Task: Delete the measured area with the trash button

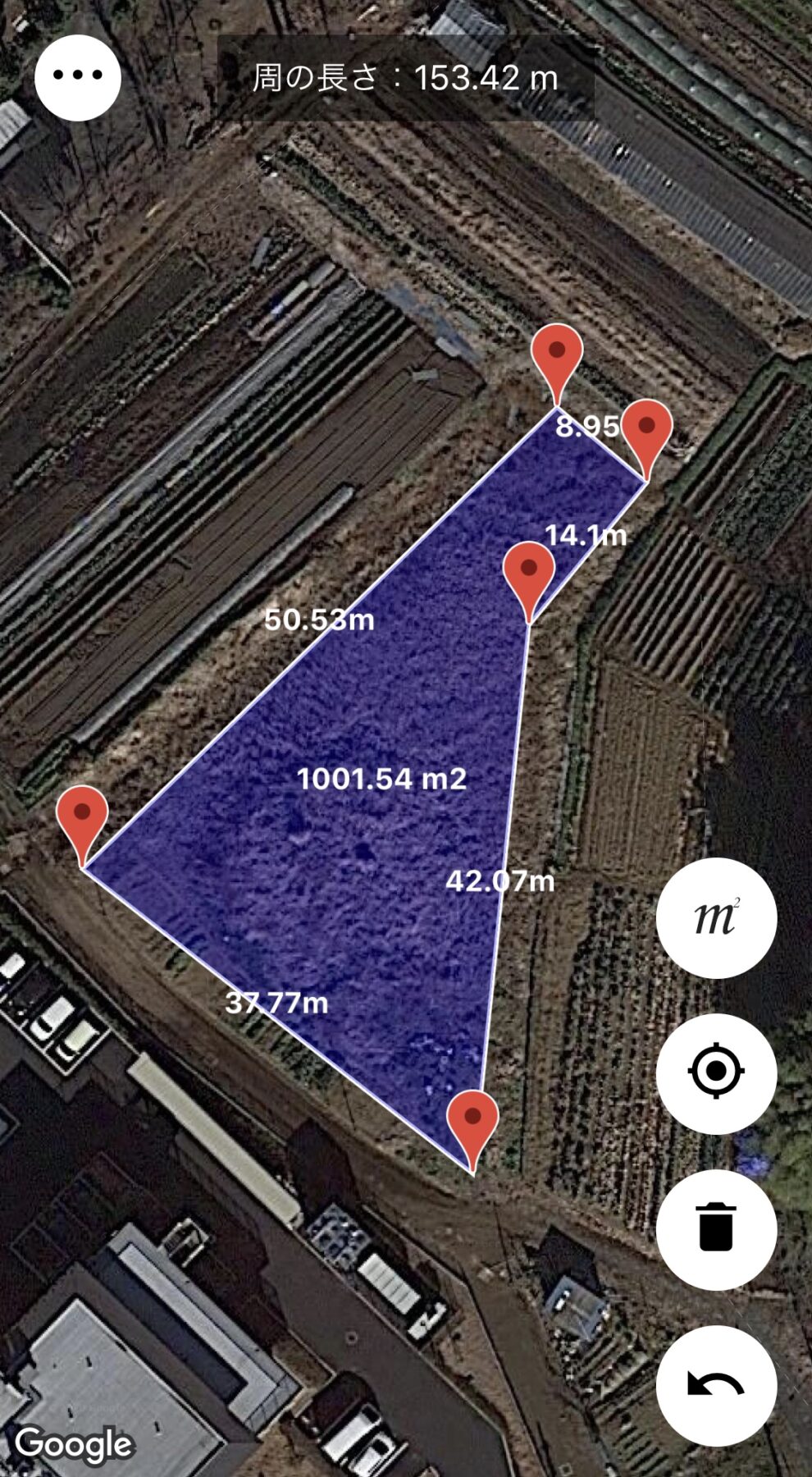Action: click(716, 1229)
